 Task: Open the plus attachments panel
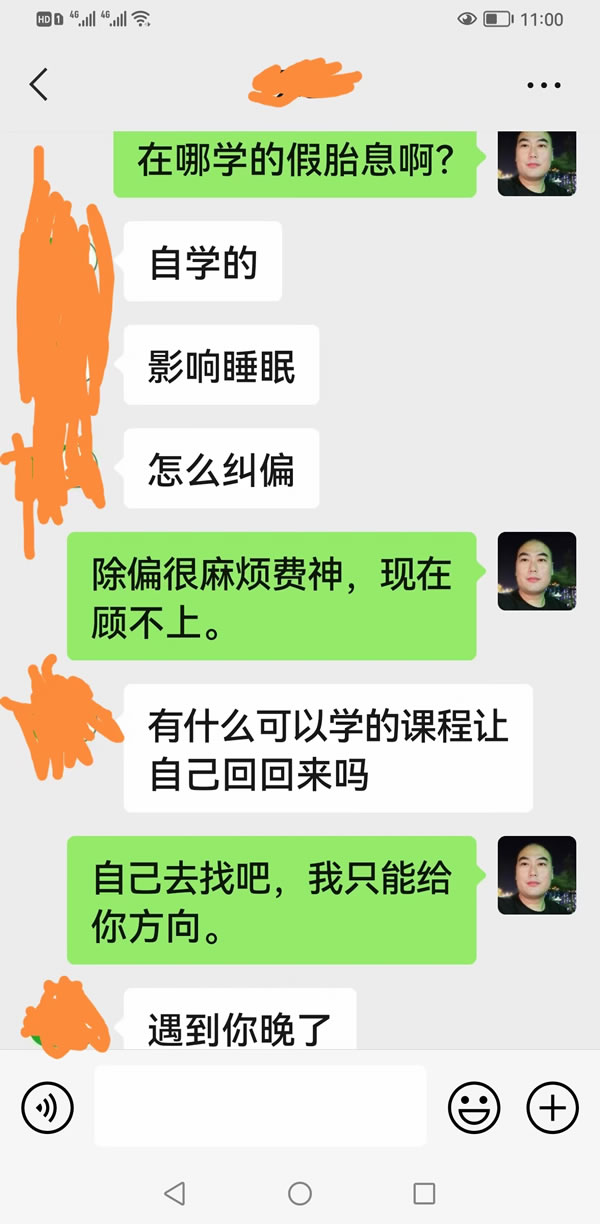pyautogui.click(x=553, y=1108)
